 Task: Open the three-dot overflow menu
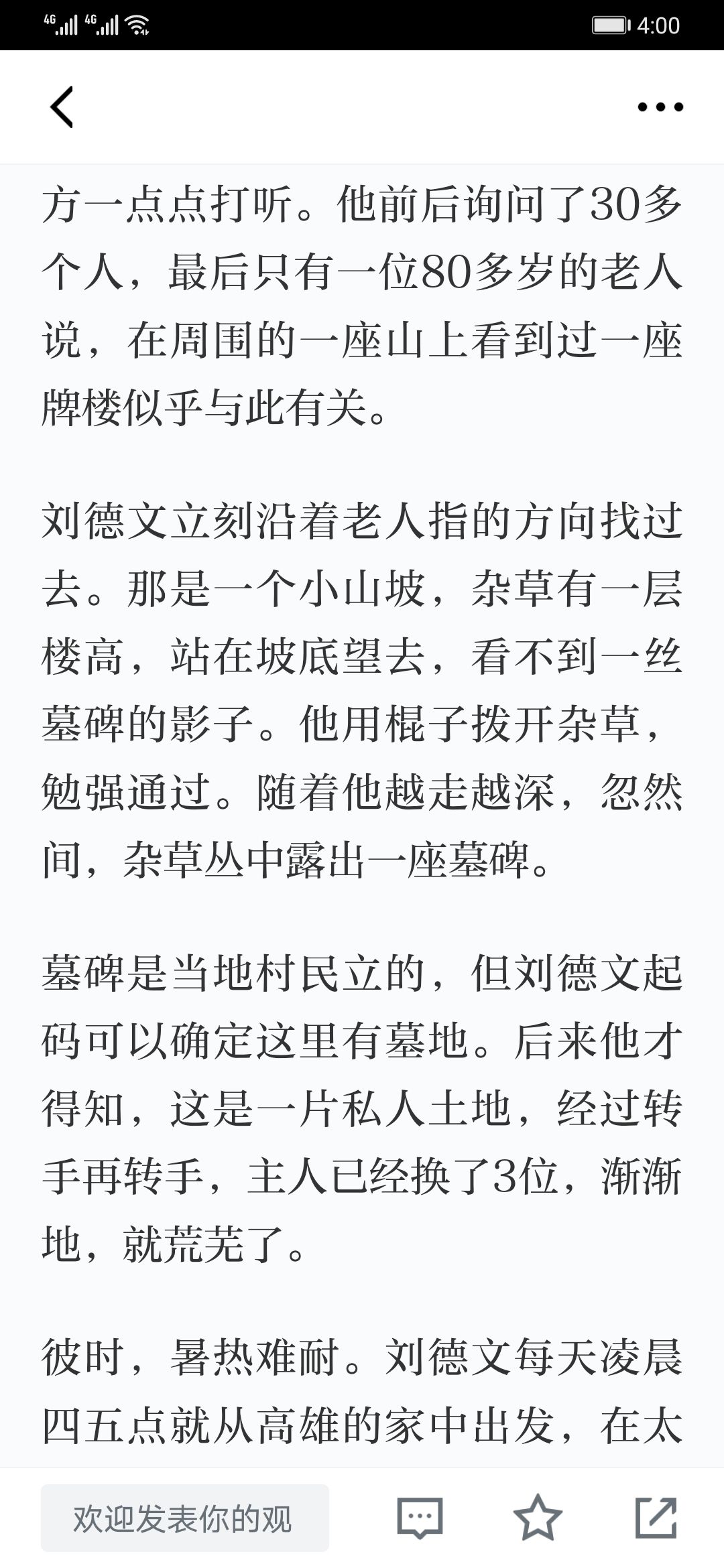click(x=660, y=107)
